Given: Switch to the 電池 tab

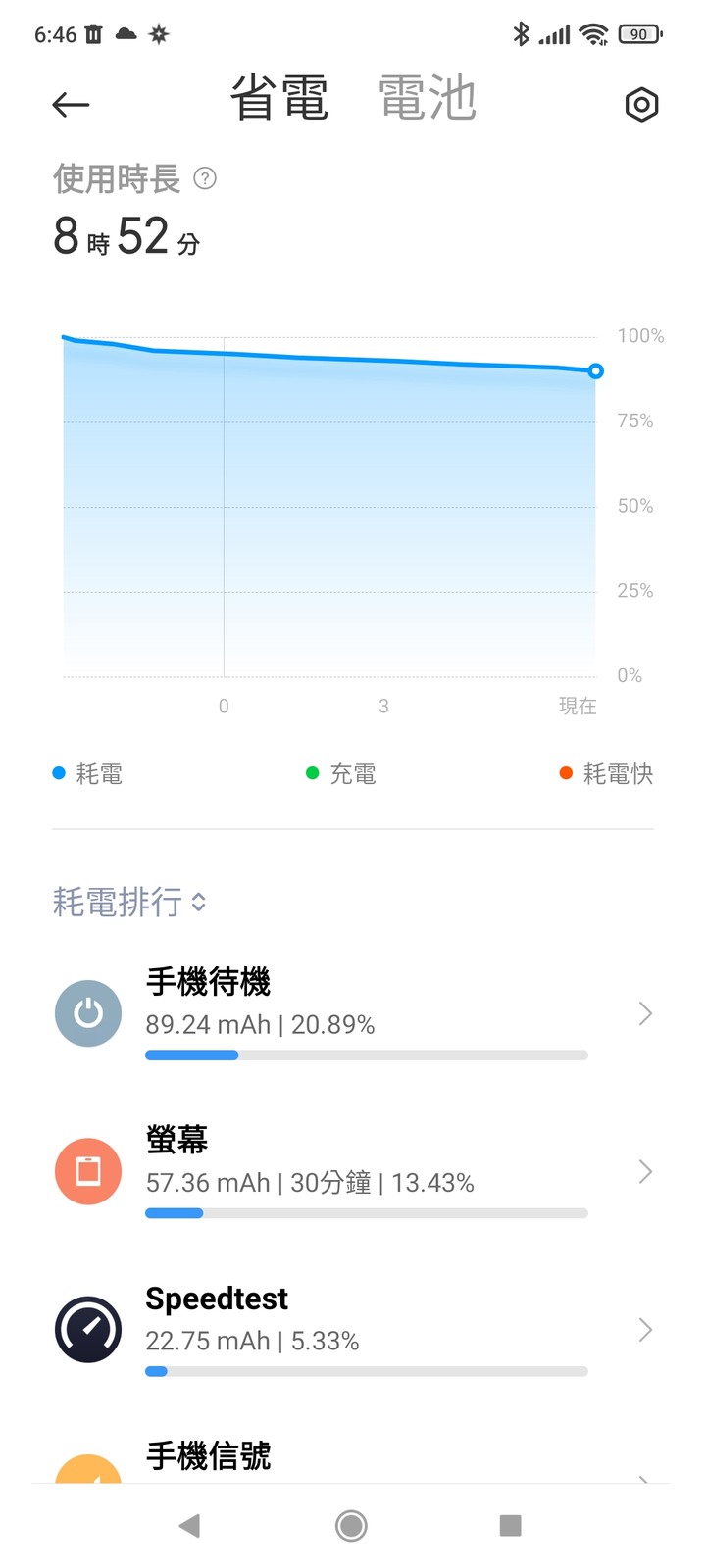Looking at the screenshot, I should 427,100.
